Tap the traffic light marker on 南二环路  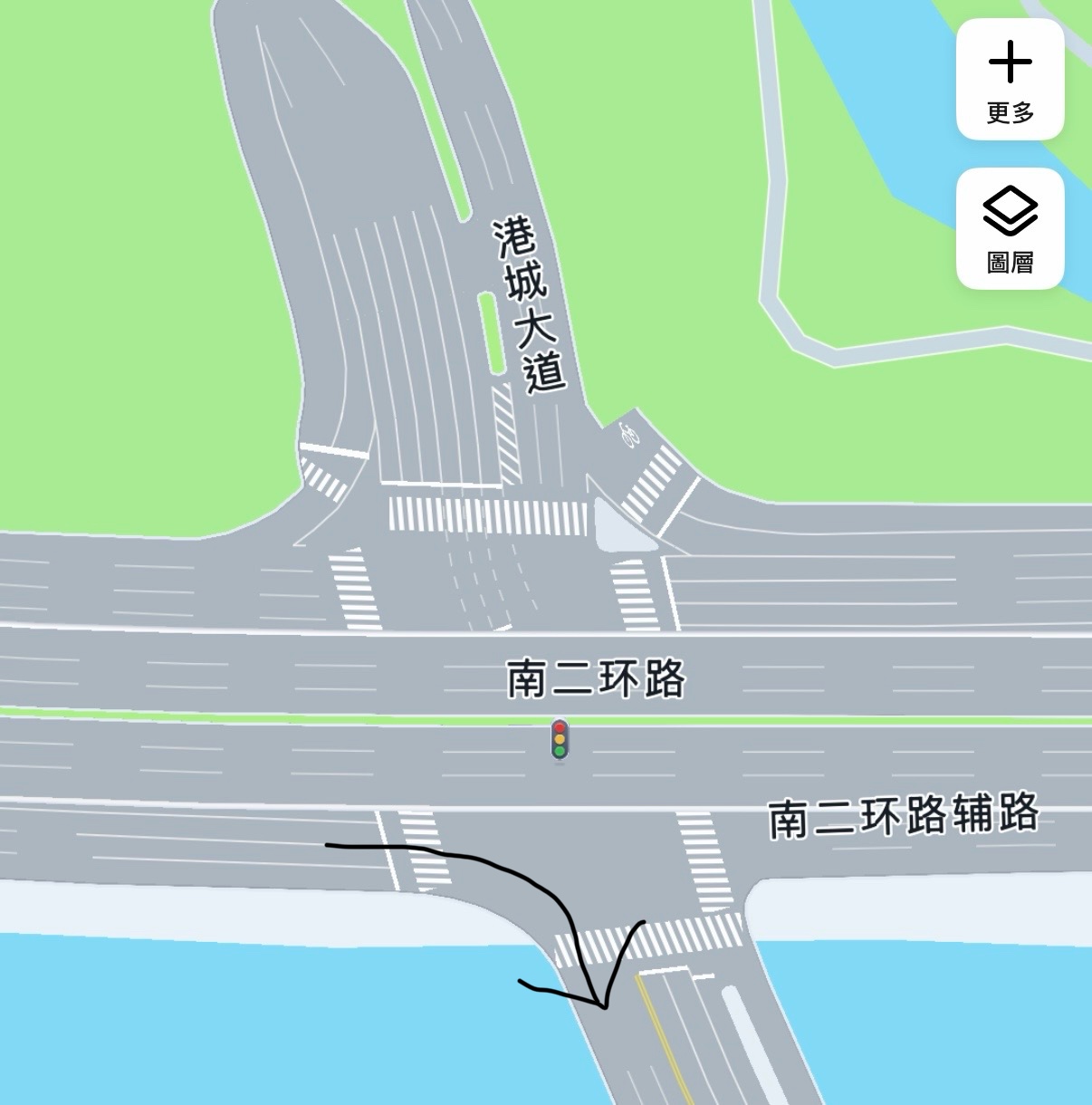coord(560,739)
